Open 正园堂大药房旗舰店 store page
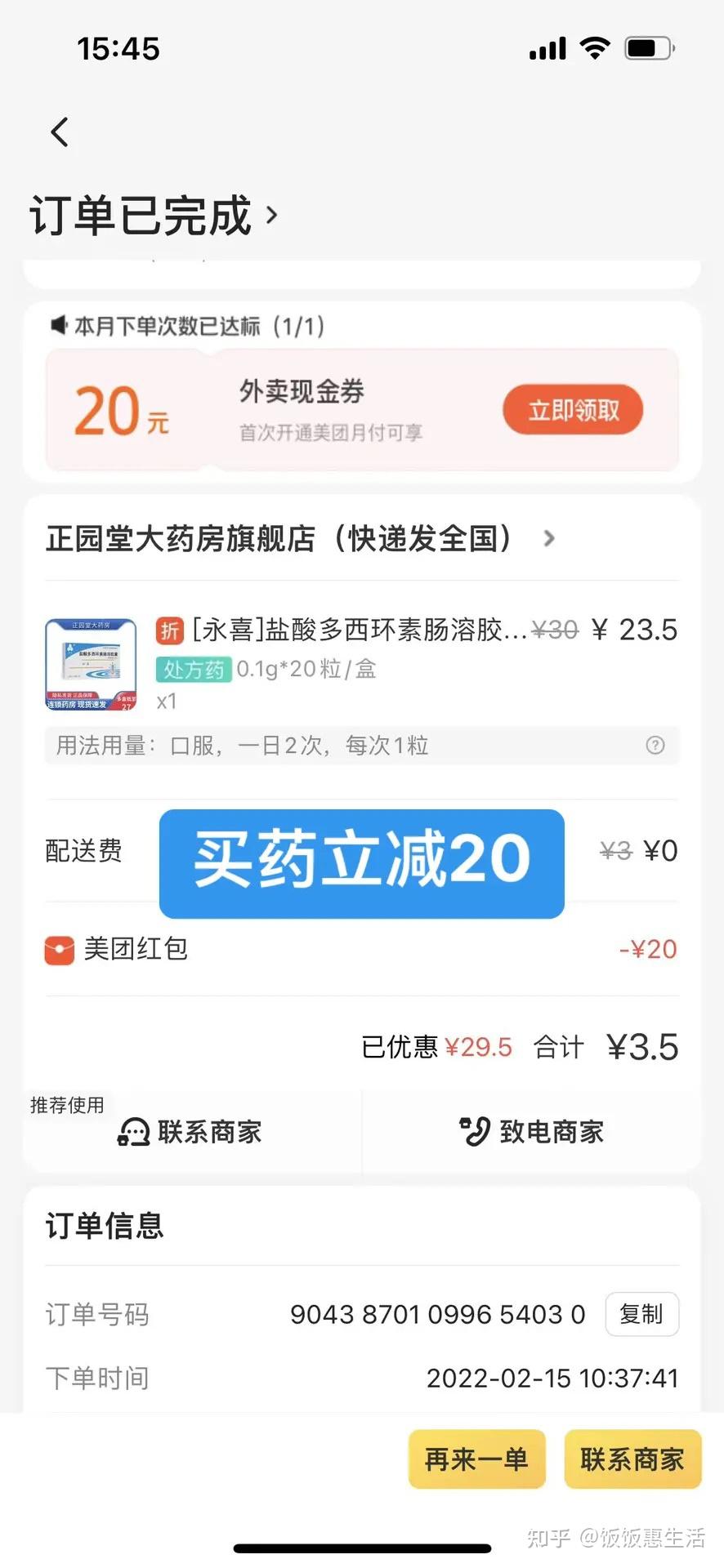Viewport: 724px width, 1568px height. coord(300,539)
